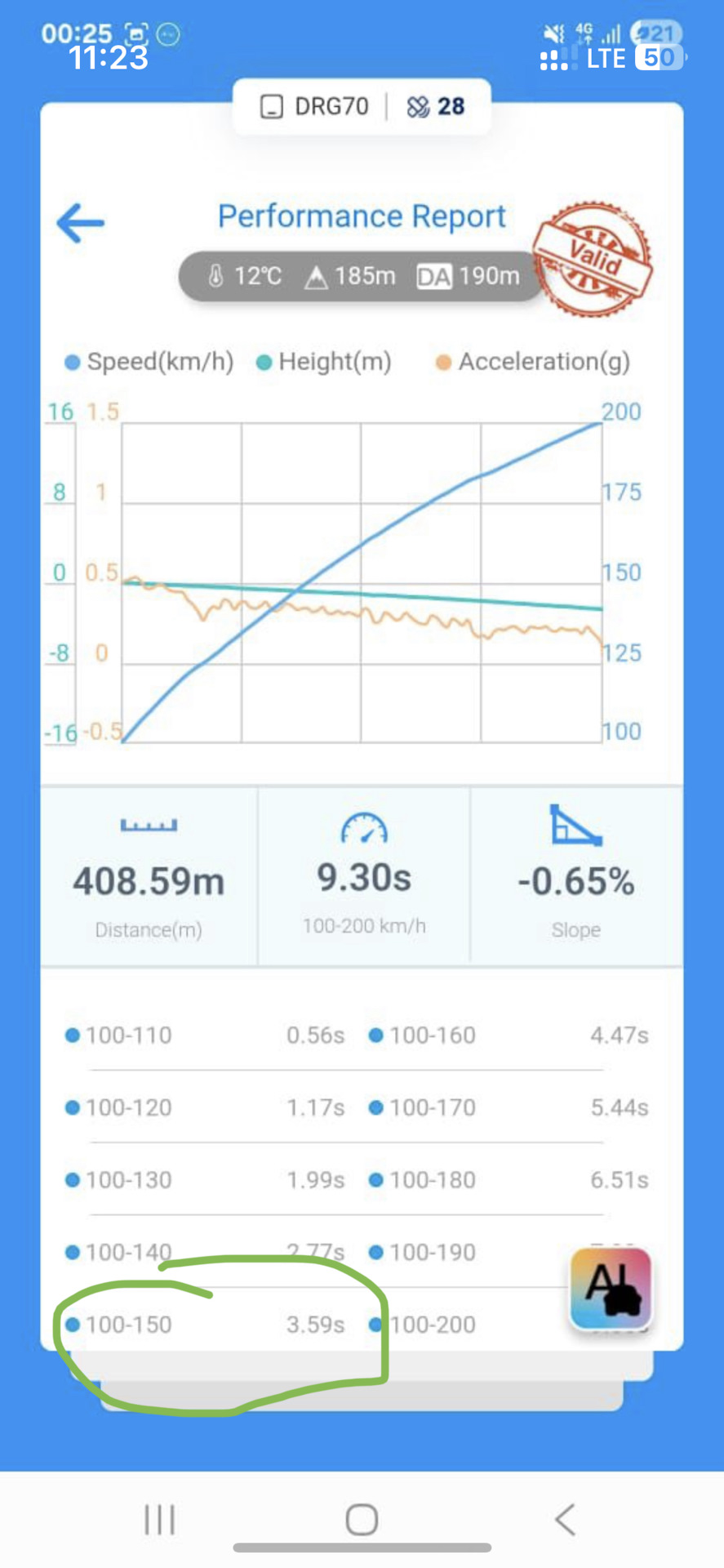Open the recent apps view
The image size is (724, 1568).
(x=159, y=1520)
